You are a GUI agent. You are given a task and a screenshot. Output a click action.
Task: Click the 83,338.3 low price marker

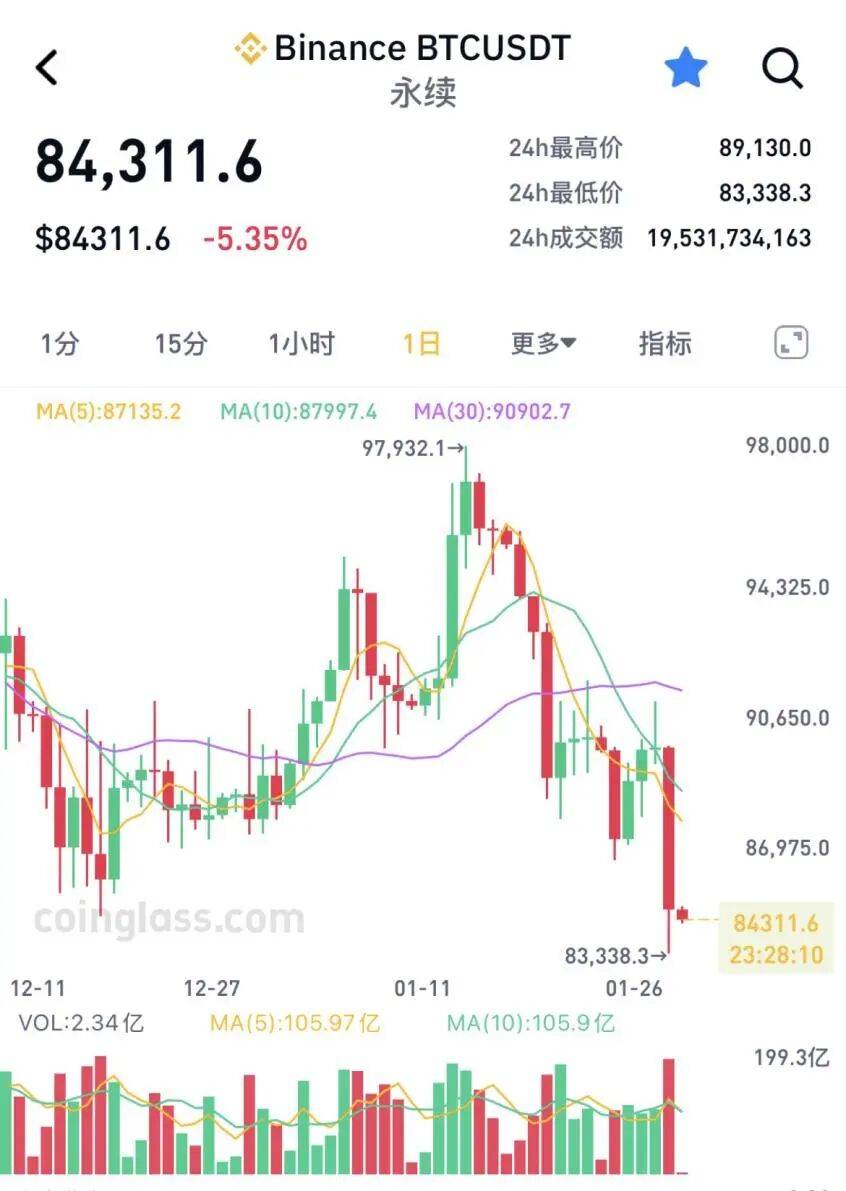[x=613, y=955]
